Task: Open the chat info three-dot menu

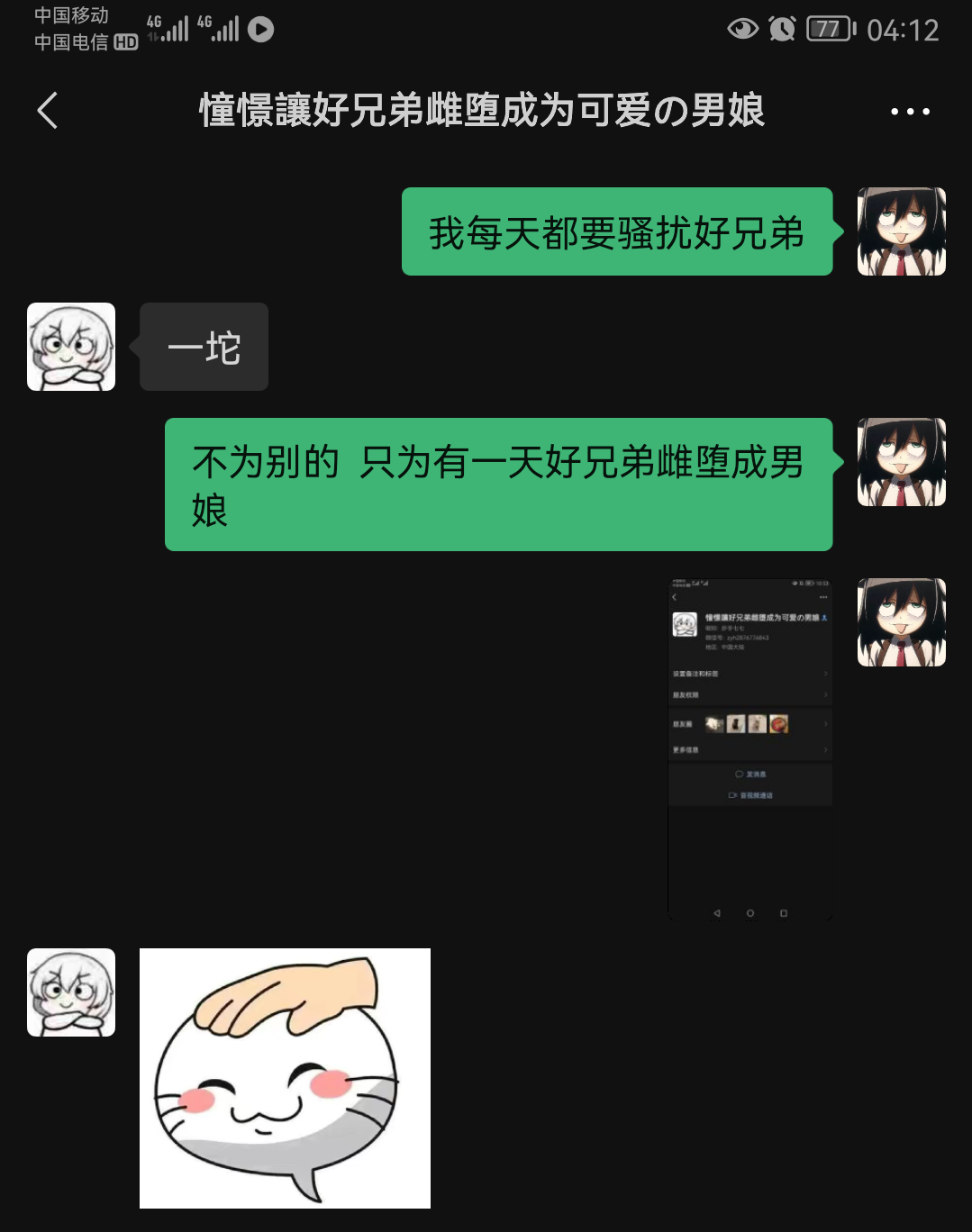Action: tap(910, 112)
